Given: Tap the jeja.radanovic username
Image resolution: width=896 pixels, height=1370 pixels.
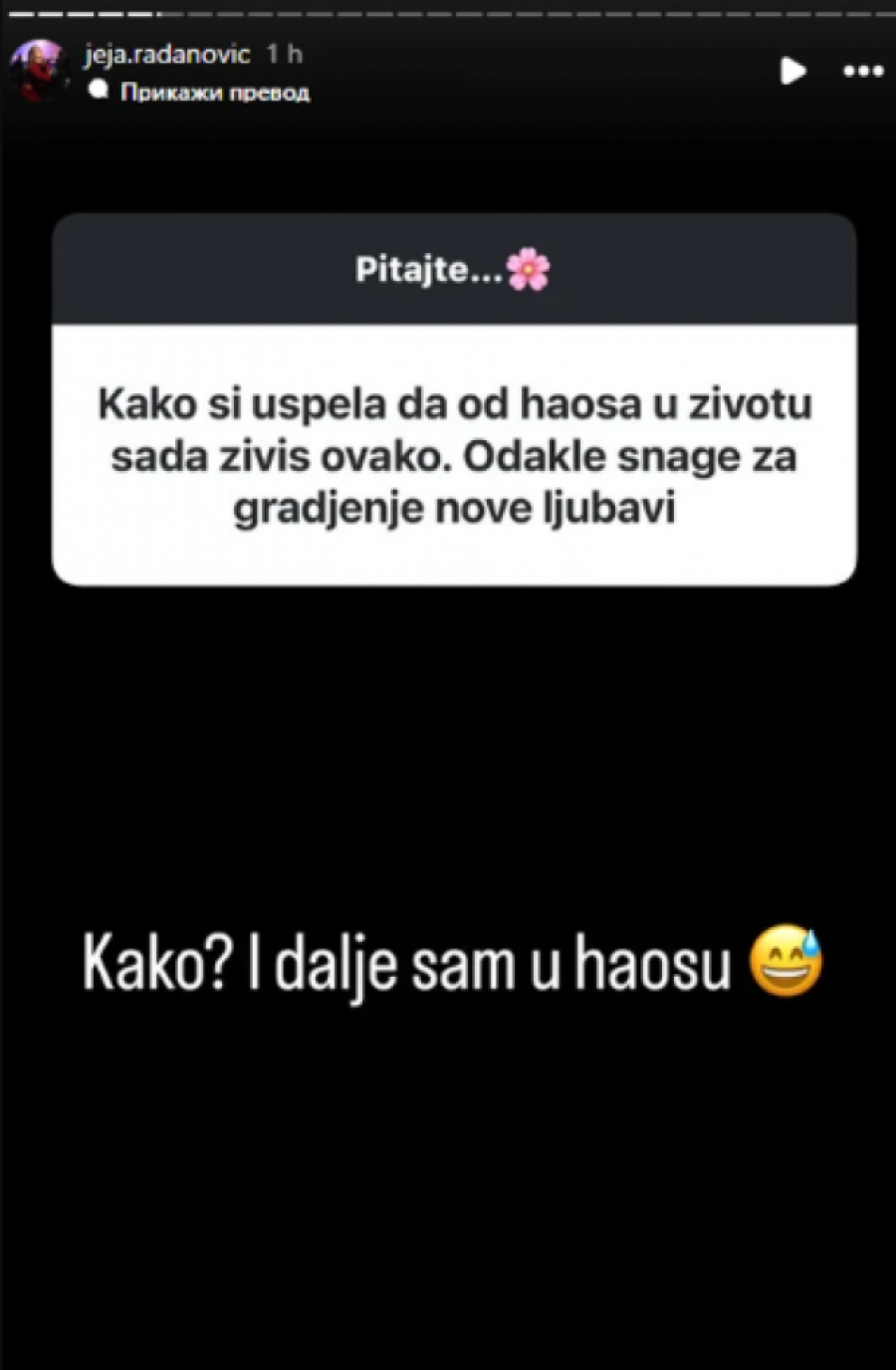Looking at the screenshot, I should (166, 53).
